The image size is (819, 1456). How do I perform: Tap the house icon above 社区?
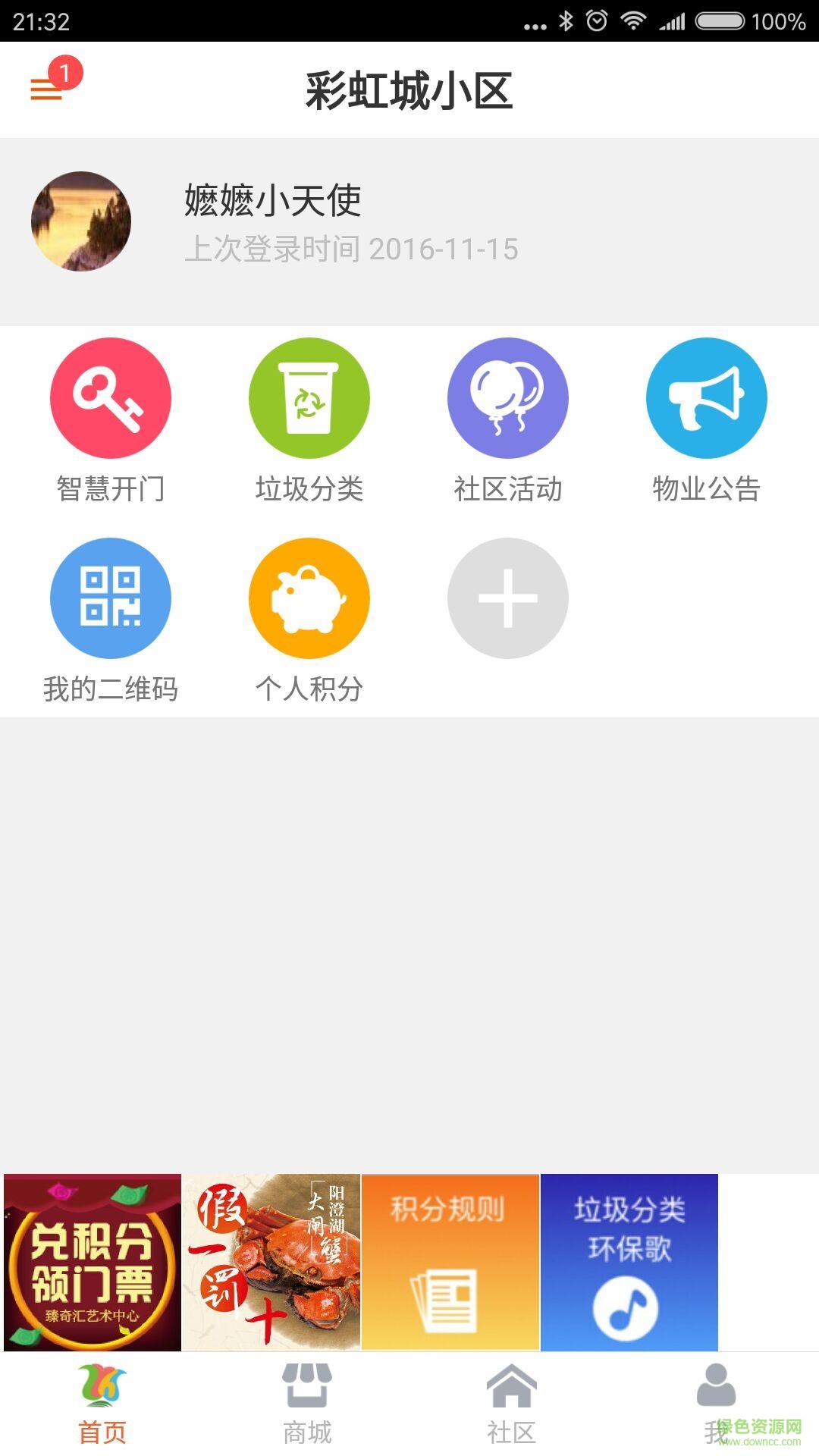[x=513, y=1383]
